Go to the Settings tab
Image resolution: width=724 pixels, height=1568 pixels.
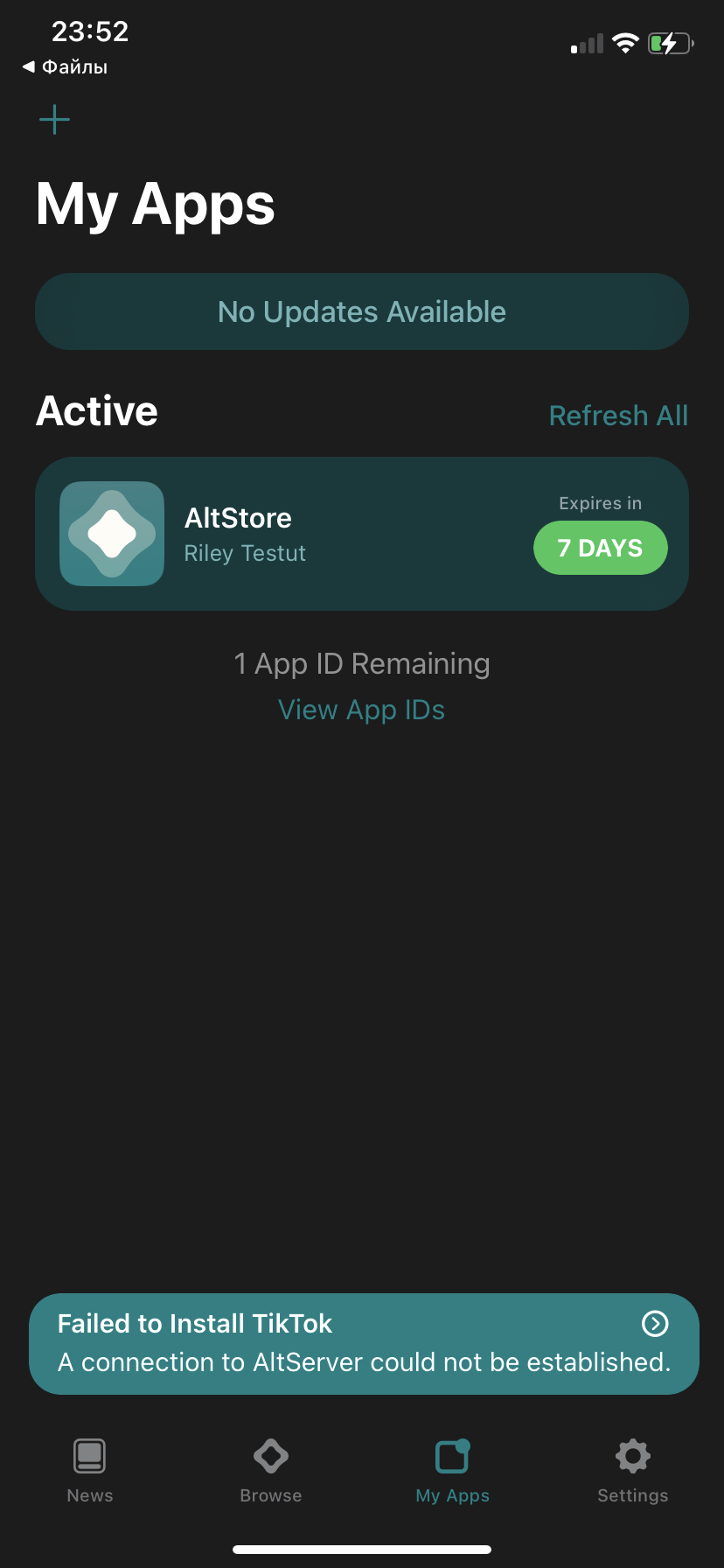pos(633,1471)
